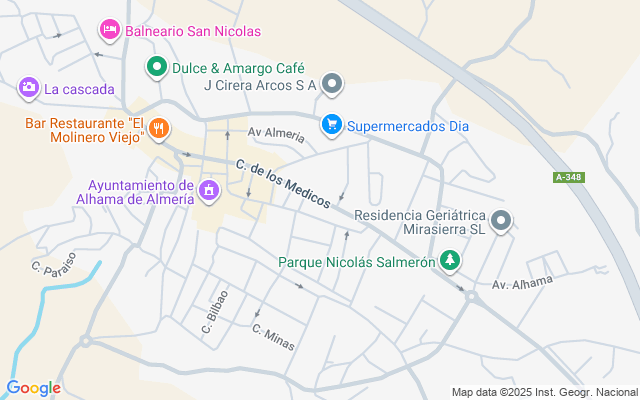Open the Parque Nicolás Salmerón park marker
The height and width of the screenshot is (400, 640).
point(450,261)
